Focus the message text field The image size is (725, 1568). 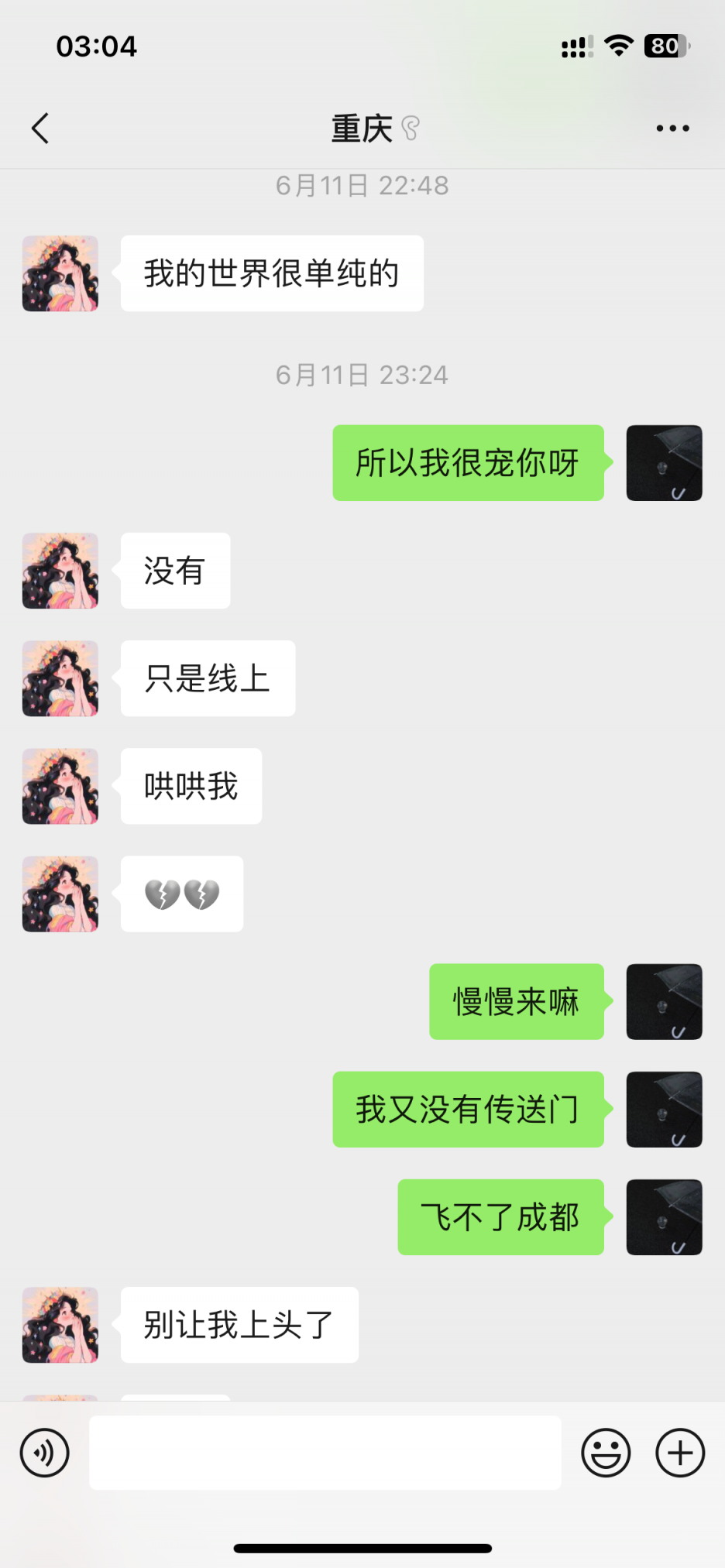[x=325, y=1453]
